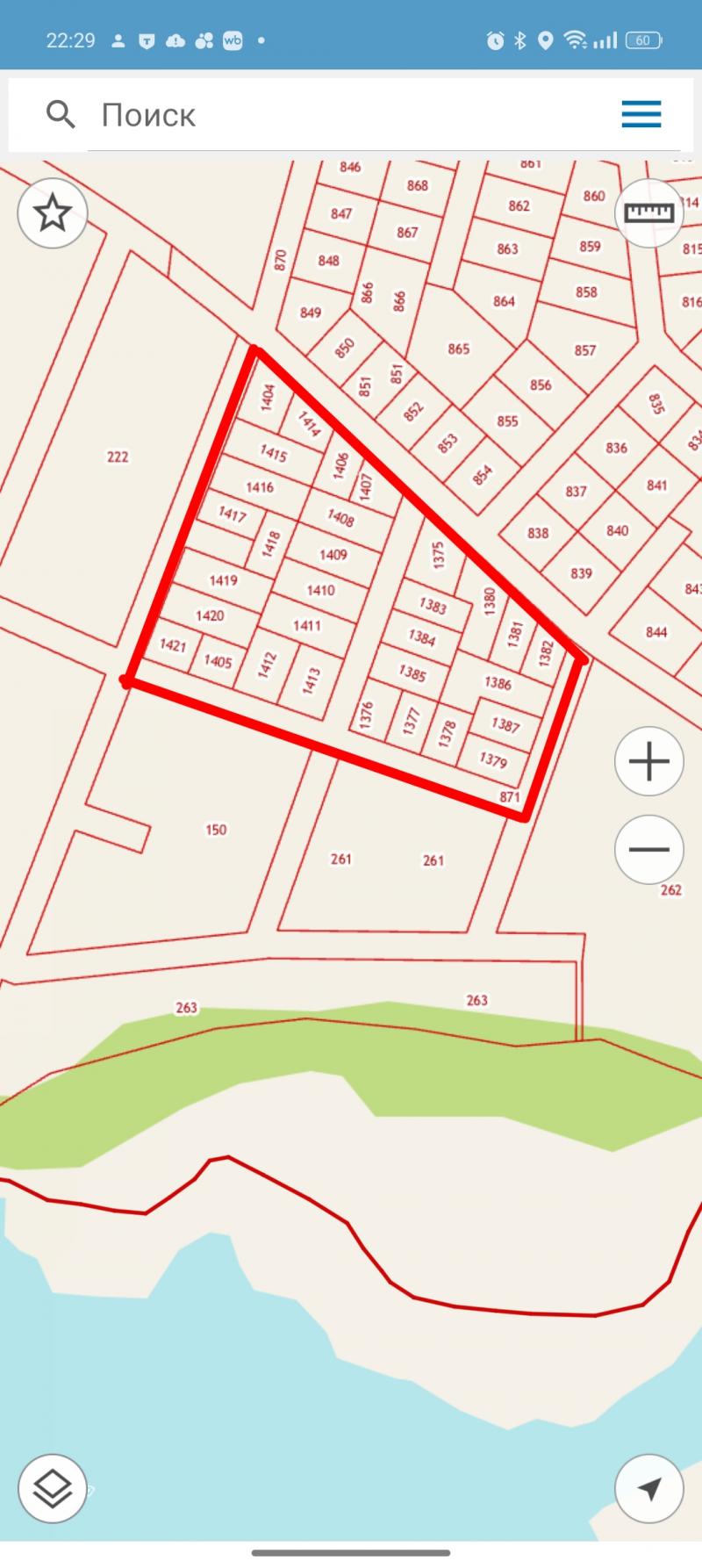The height and width of the screenshot is (1568, 702).
Task: Activate the ruler measurement tool
Action: (648, 212)
